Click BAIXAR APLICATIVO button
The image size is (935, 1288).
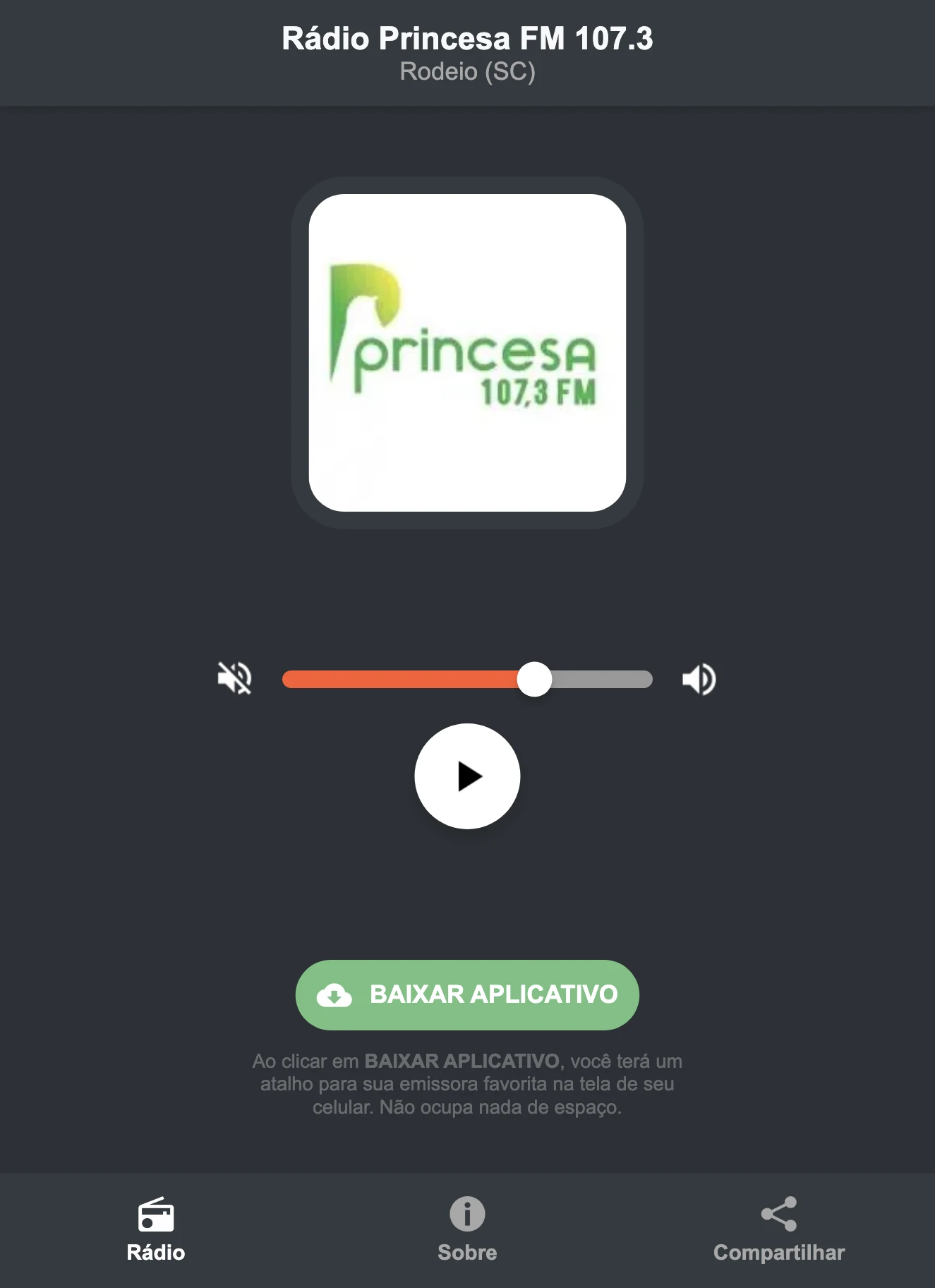tap(466, 995)
